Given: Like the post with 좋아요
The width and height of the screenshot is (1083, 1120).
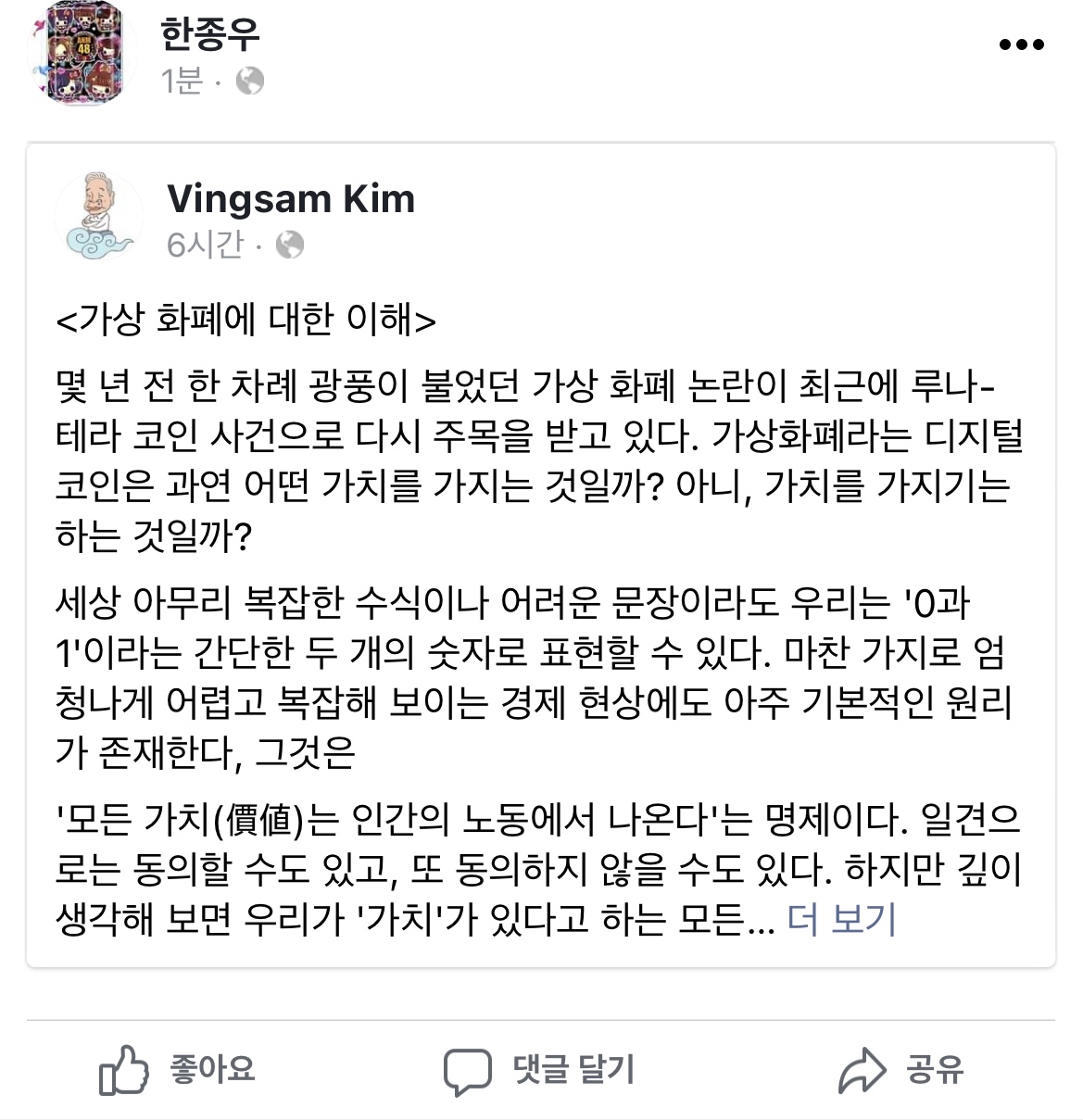Looking at the screenshot, I should point(177,1070).
